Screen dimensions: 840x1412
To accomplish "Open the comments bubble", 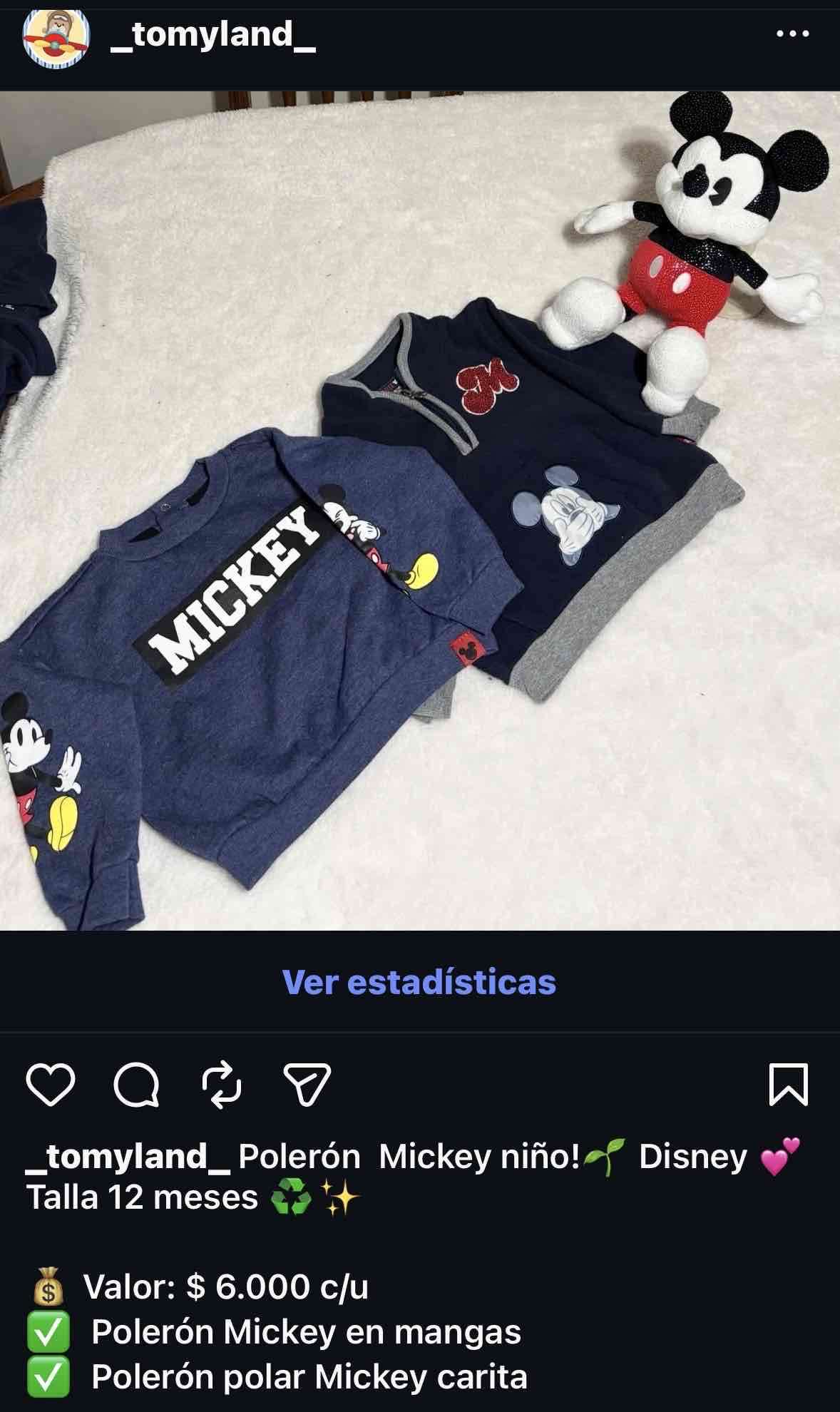I will click(136, 1085).
